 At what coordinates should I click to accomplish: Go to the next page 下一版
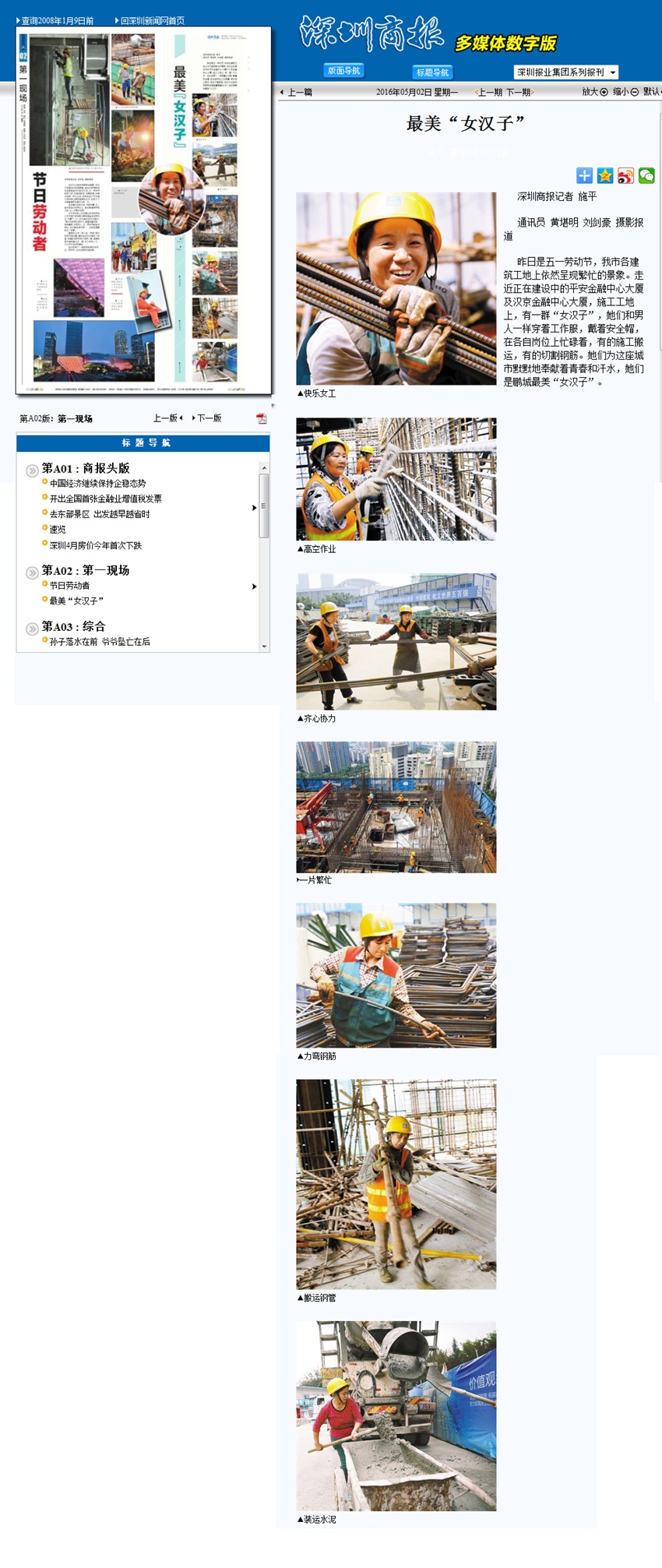click(209, 418)
